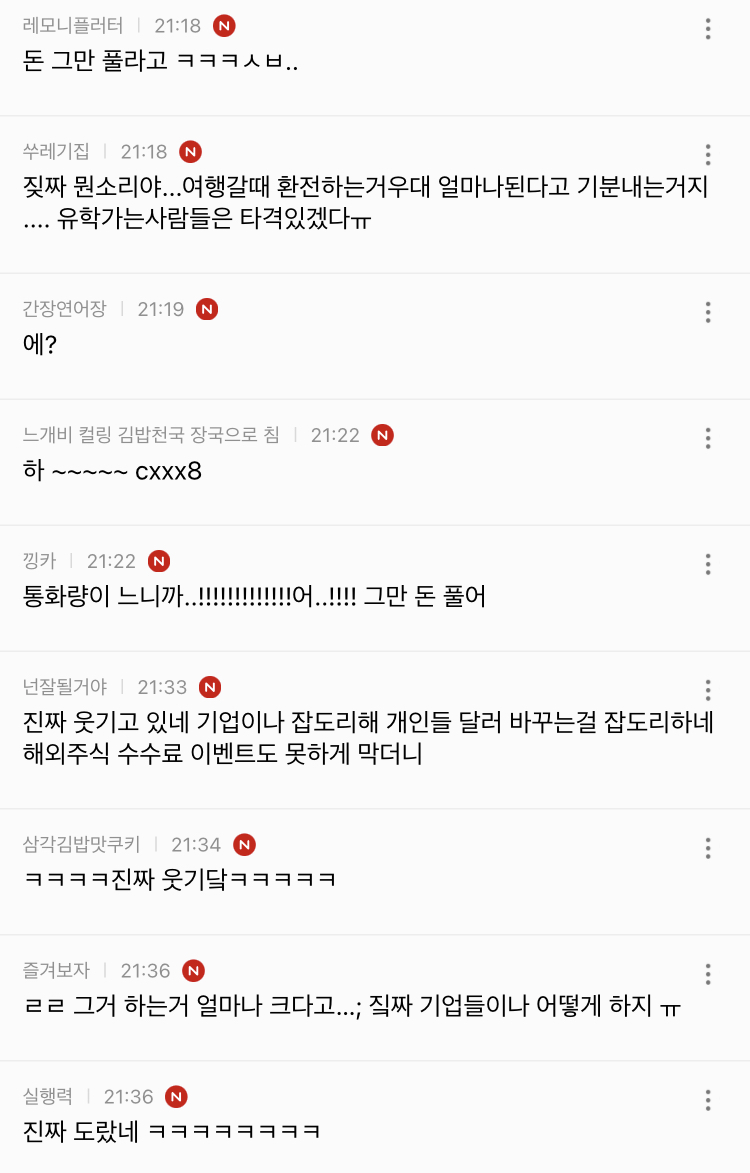Viewport: 750px width, 1173px height.
Task: Open overflow menu on 넌잘될거야's comment
Action: pos(708,690)
